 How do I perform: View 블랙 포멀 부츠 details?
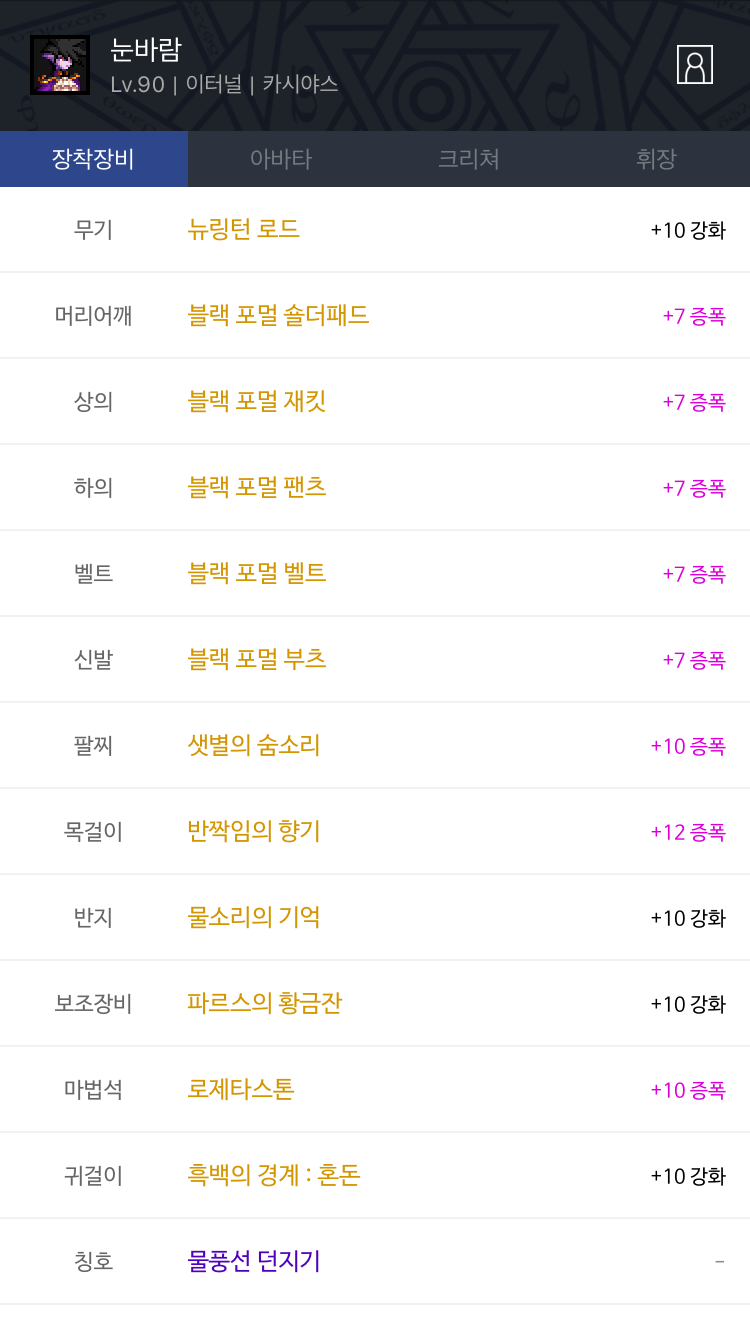pos(375,660)
